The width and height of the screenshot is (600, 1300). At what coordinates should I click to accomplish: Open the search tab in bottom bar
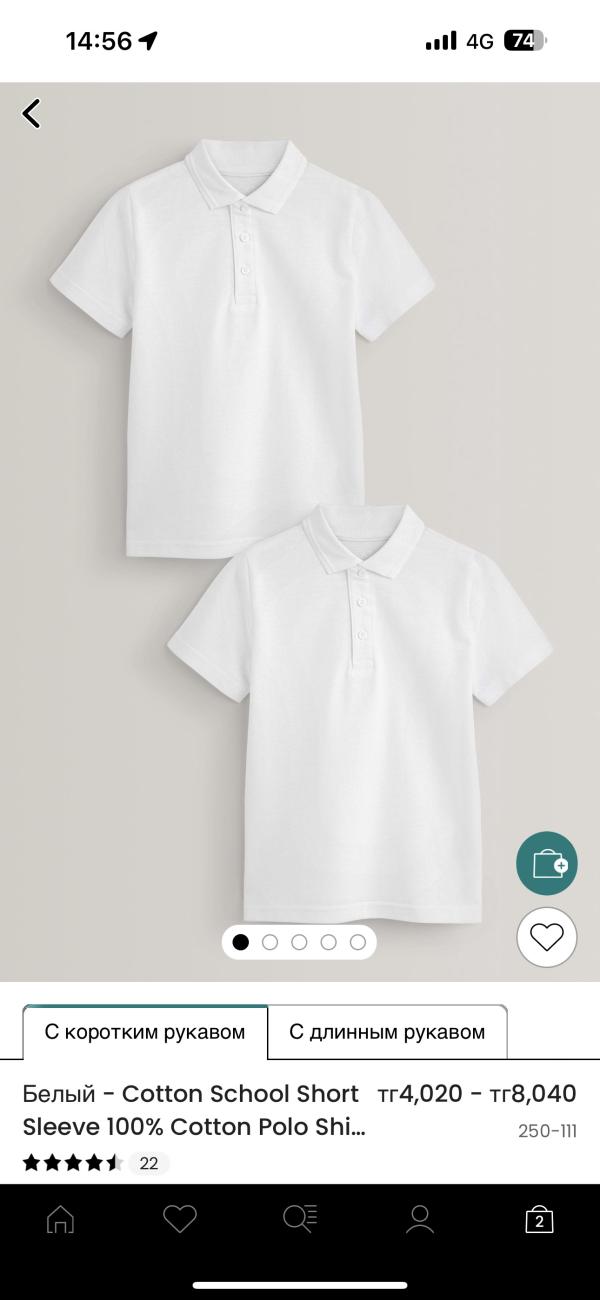click(x=300, y=1219)
